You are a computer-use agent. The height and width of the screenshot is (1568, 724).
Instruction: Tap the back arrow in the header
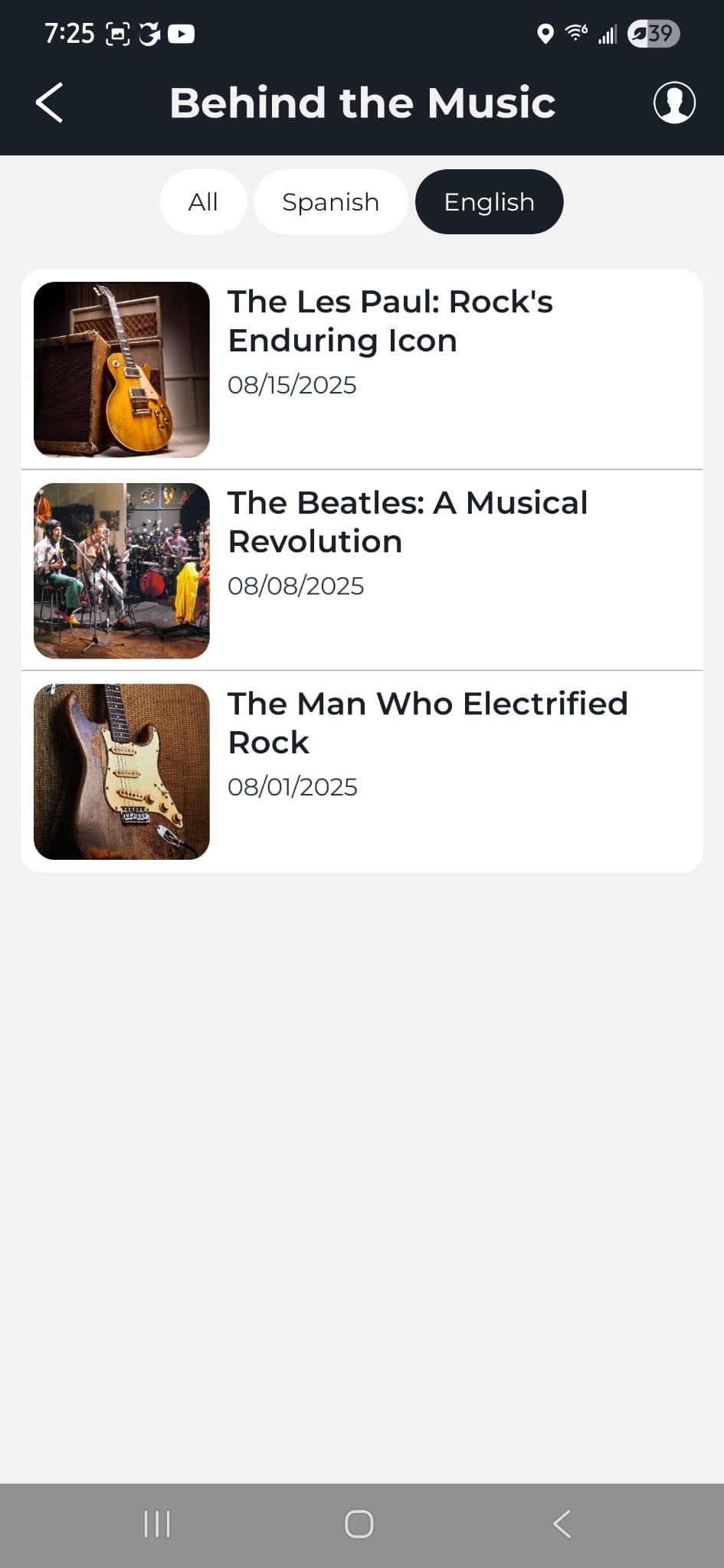click(x=49, y=102)
